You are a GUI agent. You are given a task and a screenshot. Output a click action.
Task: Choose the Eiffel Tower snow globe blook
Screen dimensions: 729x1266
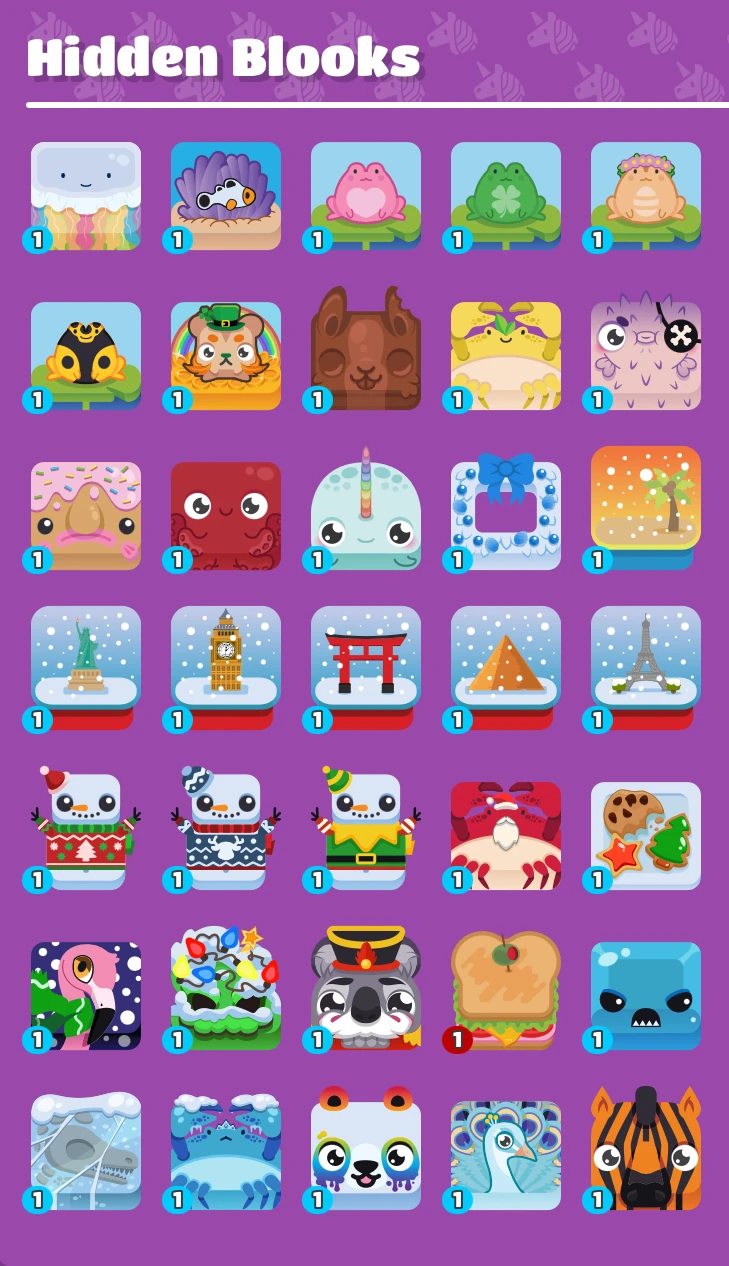(x=646, y=666)
